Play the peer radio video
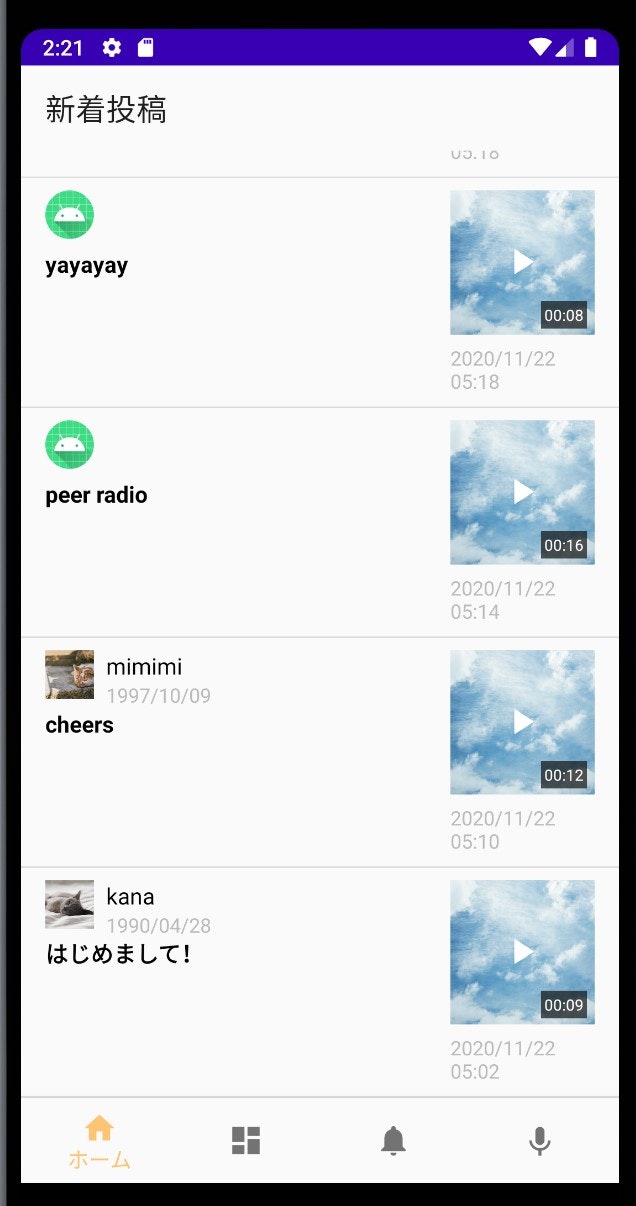Screen dimensions: 636x1206 pyautogui.click(x=522, y=492)
